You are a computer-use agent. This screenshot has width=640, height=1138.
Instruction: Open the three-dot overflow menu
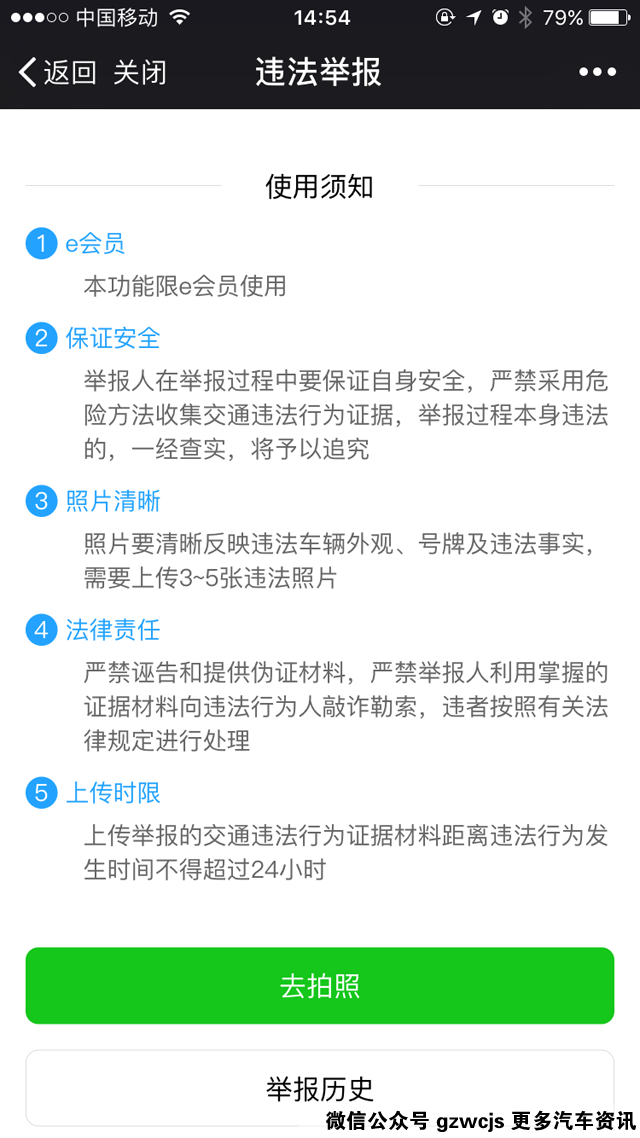(x=597, y=72)
